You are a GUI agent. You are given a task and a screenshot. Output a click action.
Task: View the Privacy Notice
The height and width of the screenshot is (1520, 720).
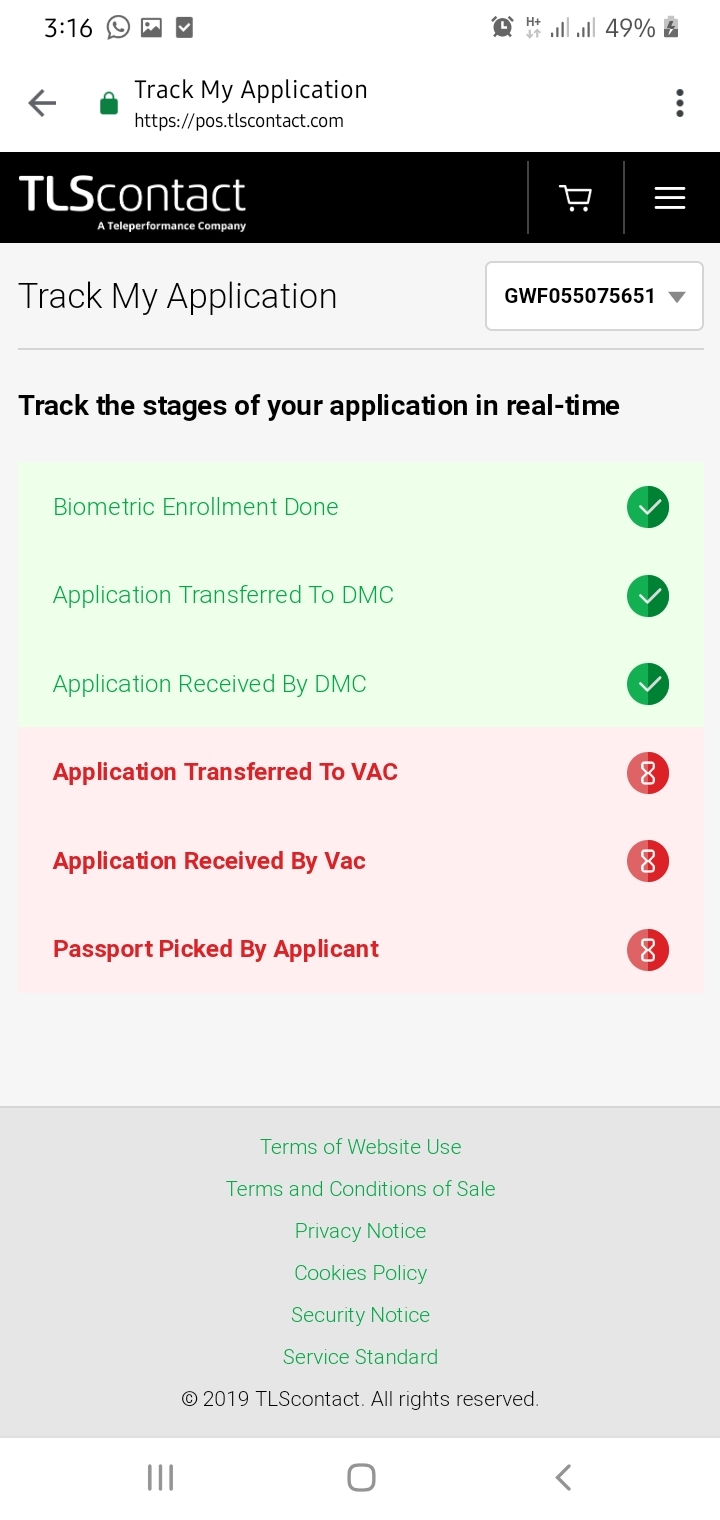(360, 1231)
